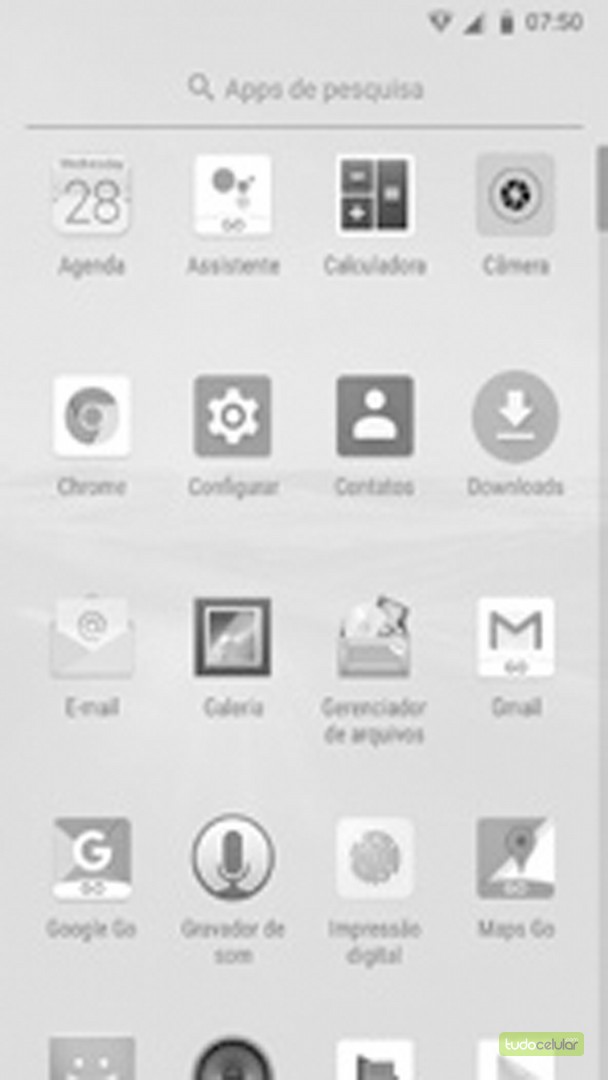Launch the Assistente app
Viewport: 608px width, 1080px height.
pos(232,195)
